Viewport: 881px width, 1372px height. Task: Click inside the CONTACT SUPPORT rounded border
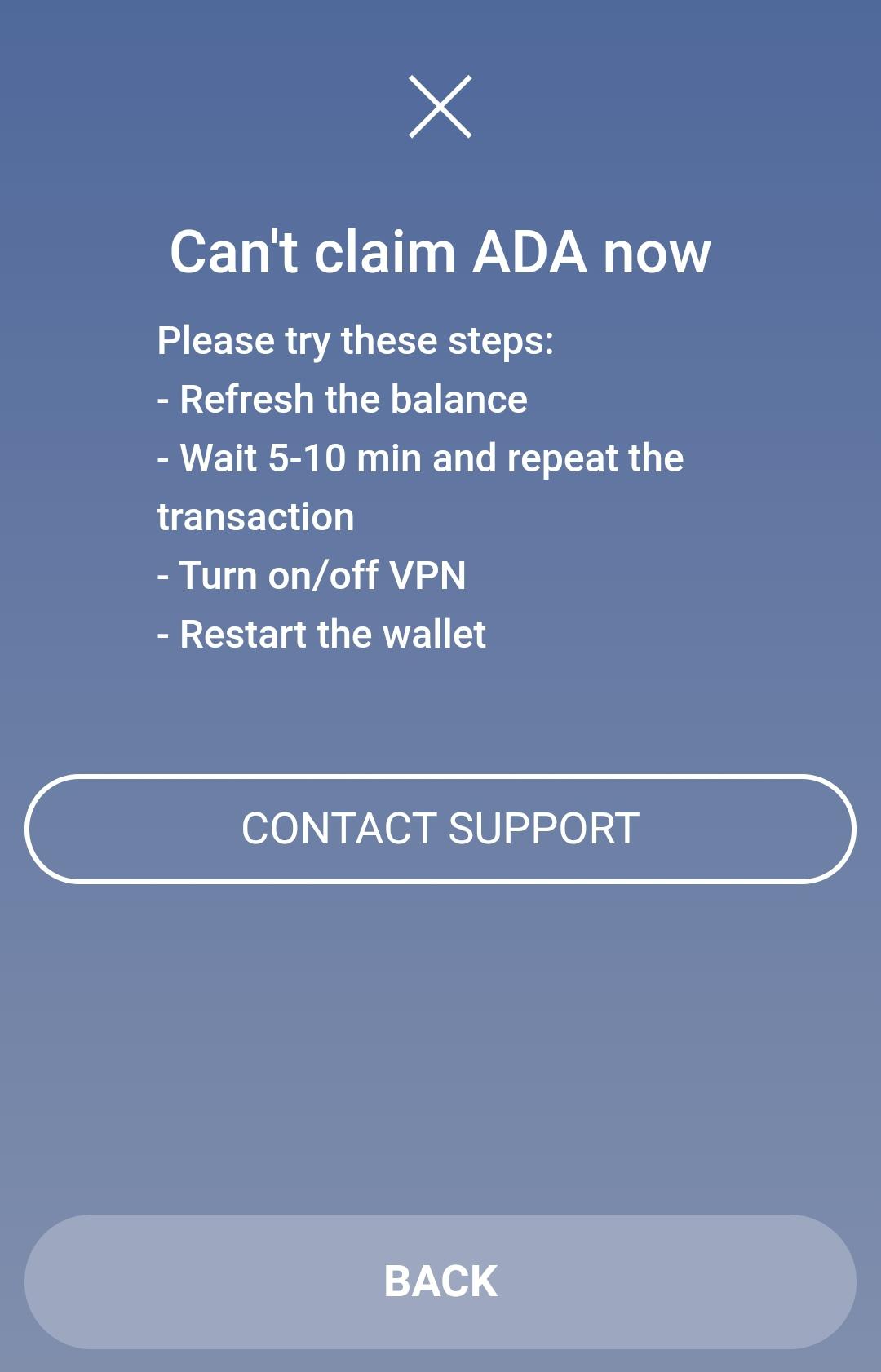pyautogui.click(x=440, y=829)
